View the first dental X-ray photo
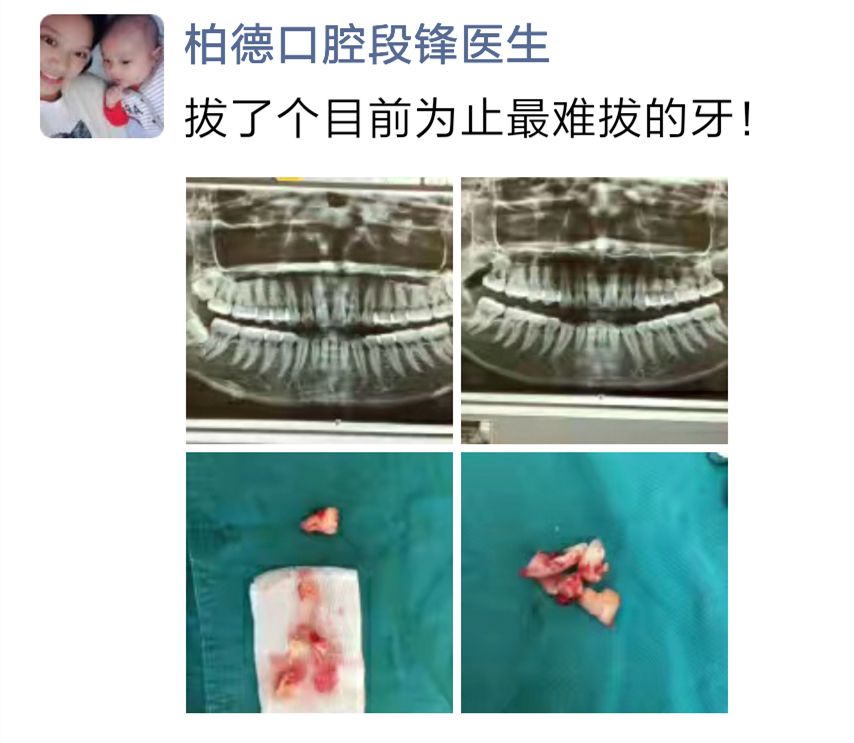 click(319, 311)
